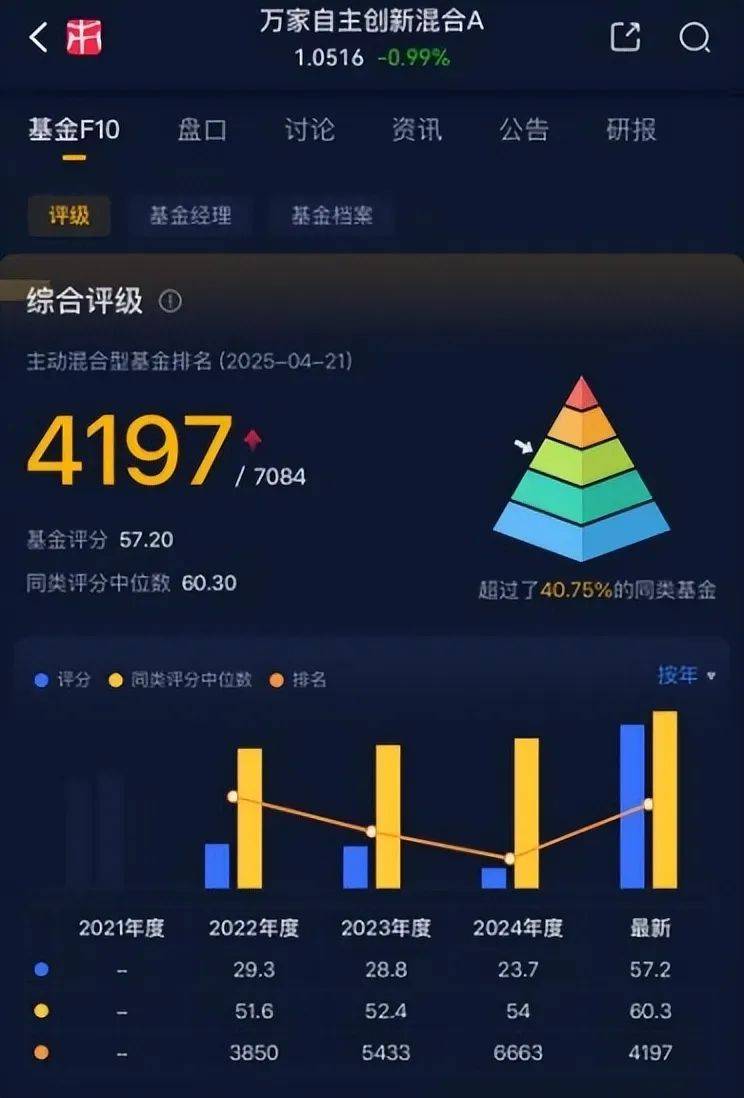Go back using the top-left arrow
The height and width of the screenshot is (1098, 744).
pyautogui.click(x=38, y=38)
